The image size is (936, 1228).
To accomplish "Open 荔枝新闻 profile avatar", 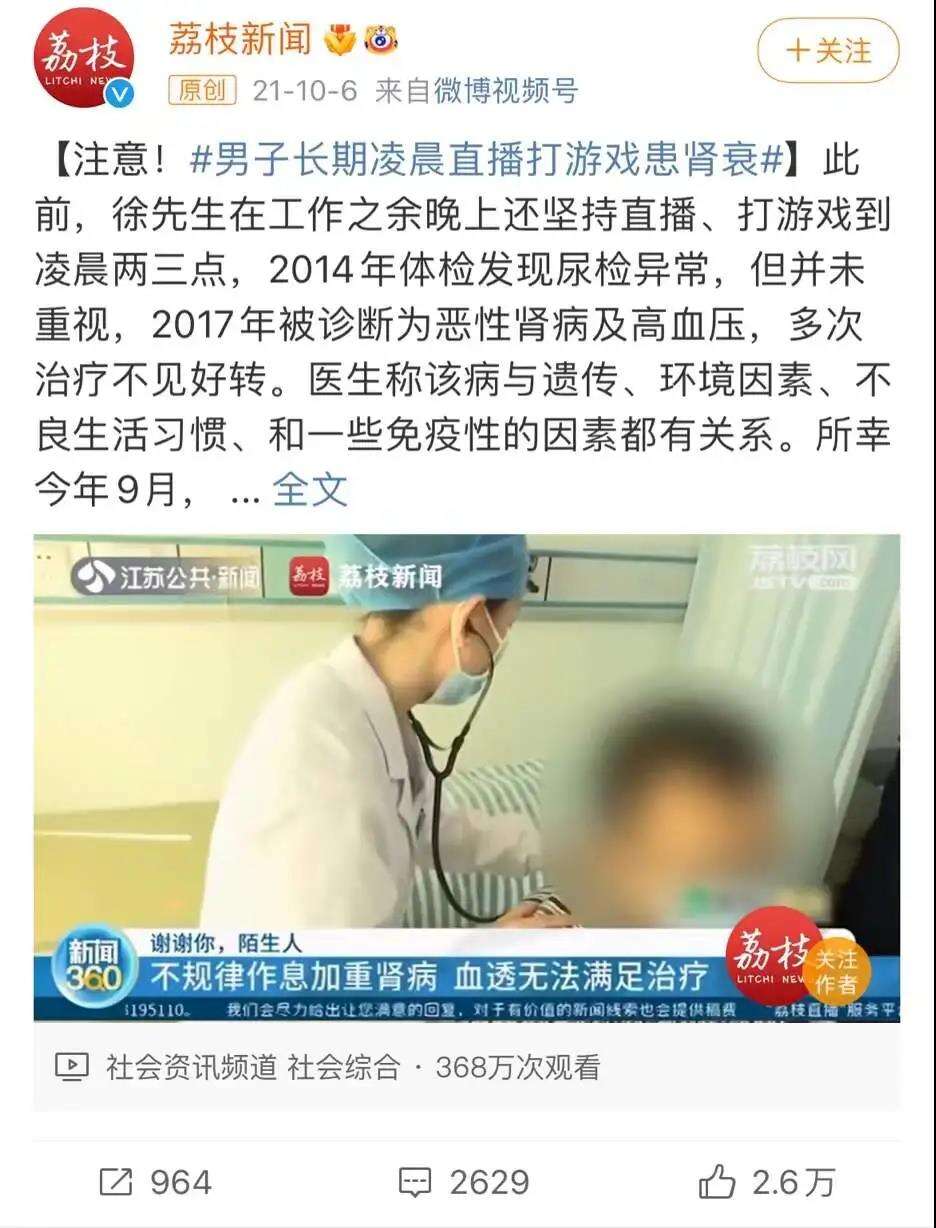I will (83, 57).
